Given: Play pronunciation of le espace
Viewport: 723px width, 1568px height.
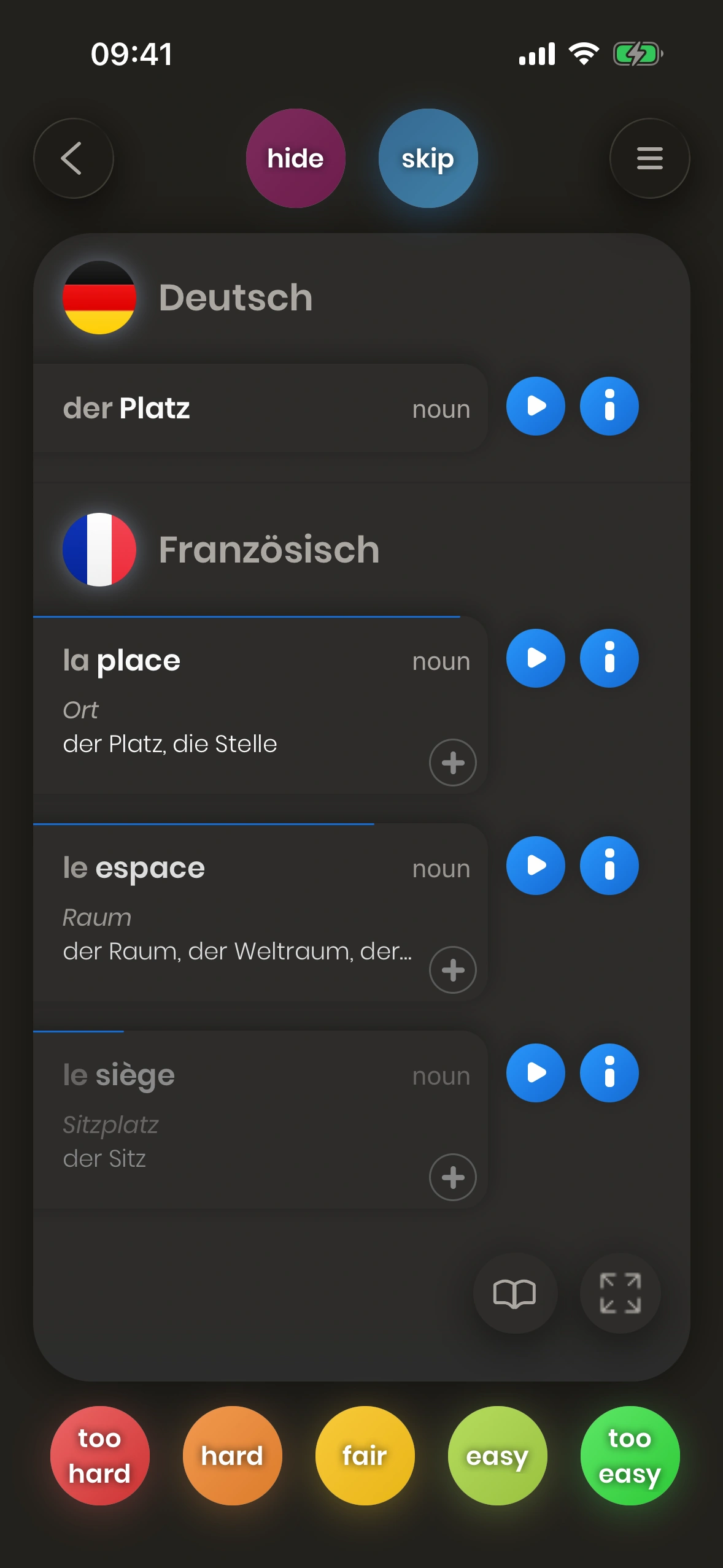Looking at the screenshot, I should [x=535, y=866].
